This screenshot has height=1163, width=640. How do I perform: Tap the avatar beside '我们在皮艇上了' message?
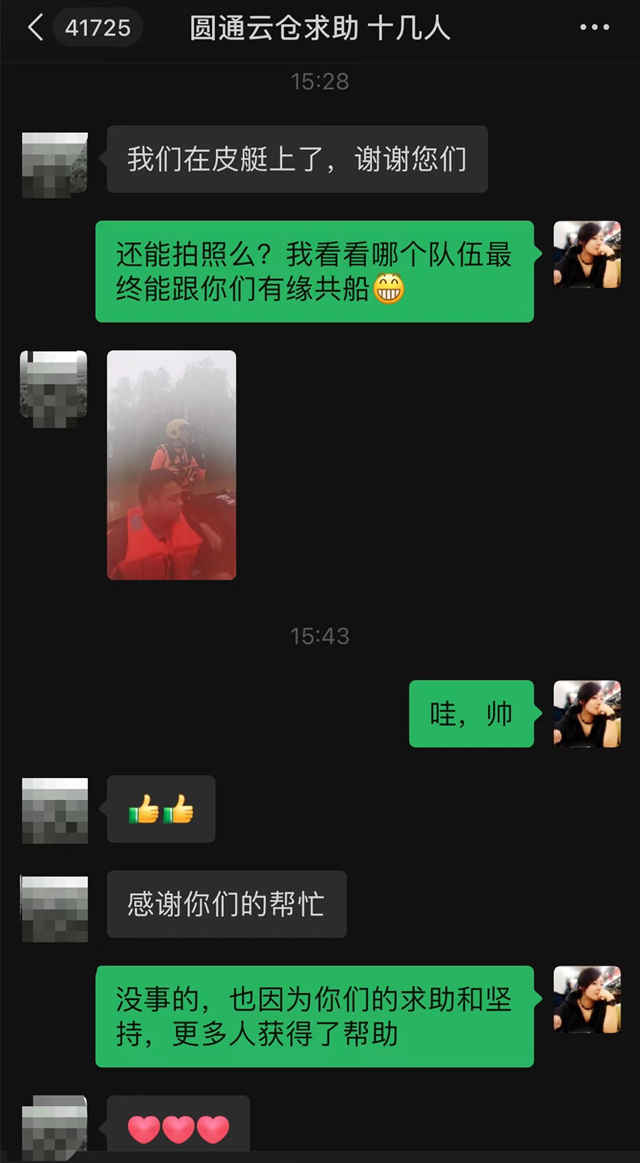click(54, 163)
